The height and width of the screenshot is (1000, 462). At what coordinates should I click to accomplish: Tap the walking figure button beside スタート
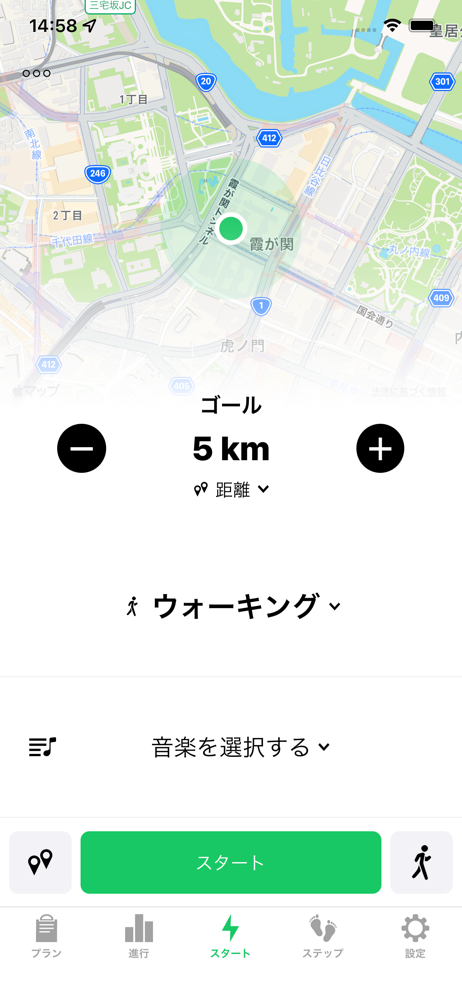421,862
